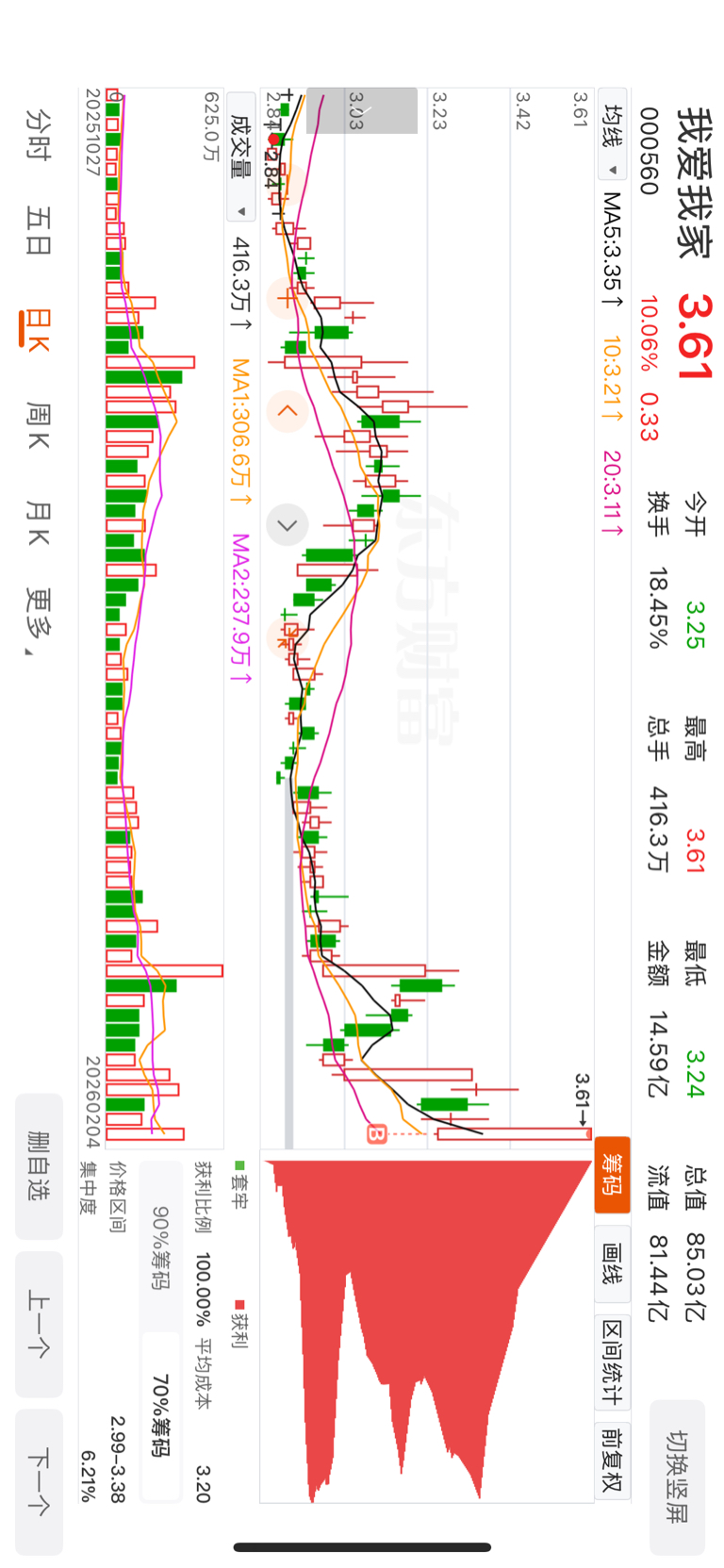724x1568 pixels.
Task: Open the 画线 drawing tool
Action: pos(613,1263)
